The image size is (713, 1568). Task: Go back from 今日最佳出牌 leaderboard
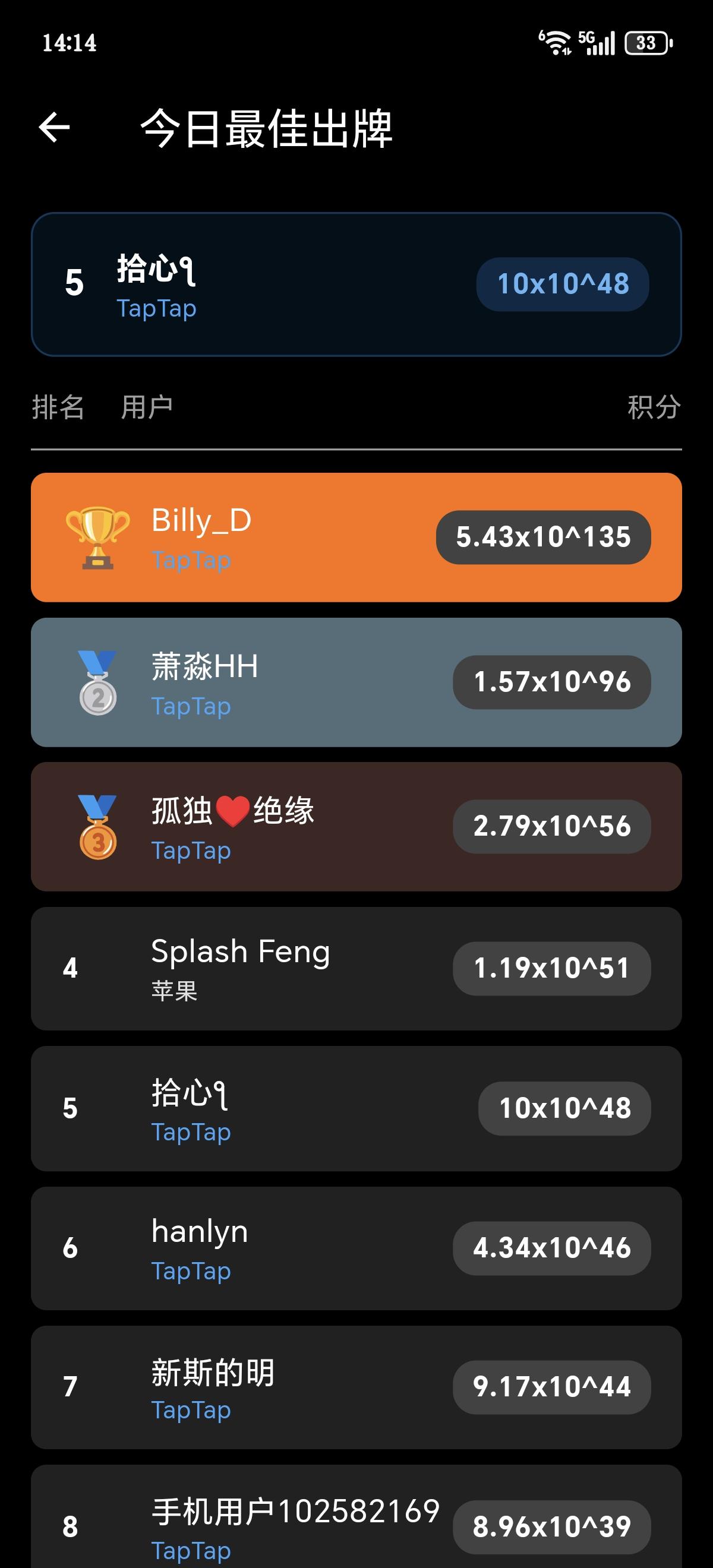tap(55, 128)
